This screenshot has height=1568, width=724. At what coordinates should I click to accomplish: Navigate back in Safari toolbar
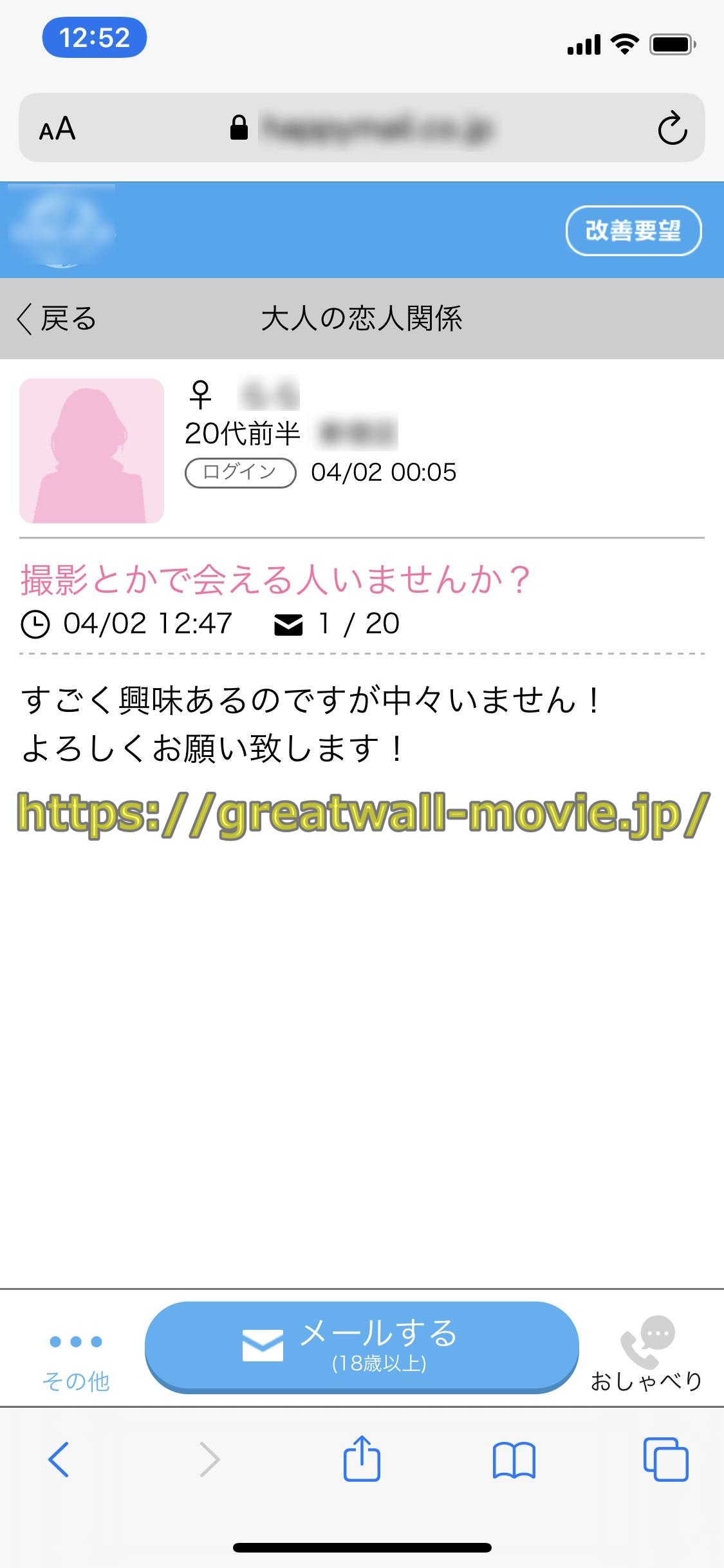59,1460
